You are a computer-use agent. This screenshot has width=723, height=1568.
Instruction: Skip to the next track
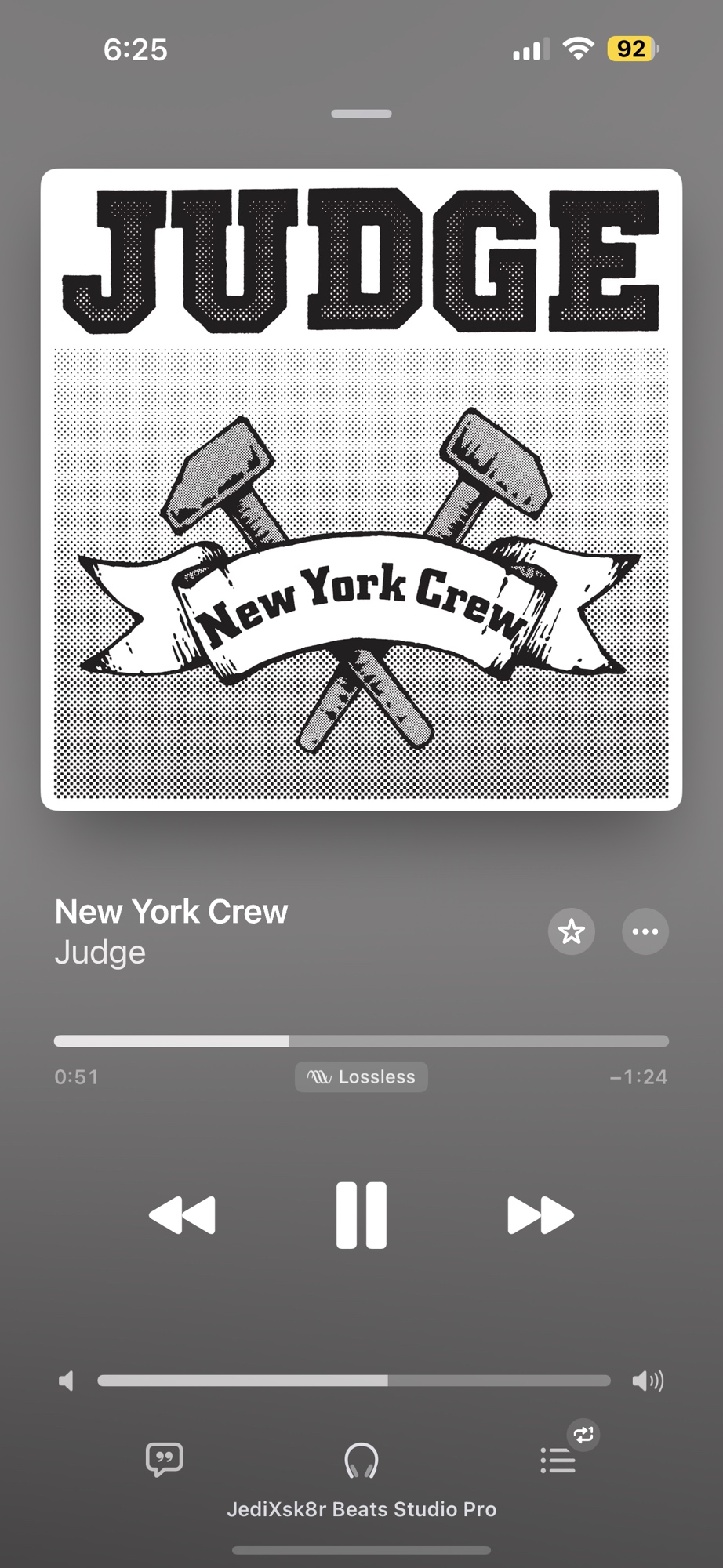540,1214
